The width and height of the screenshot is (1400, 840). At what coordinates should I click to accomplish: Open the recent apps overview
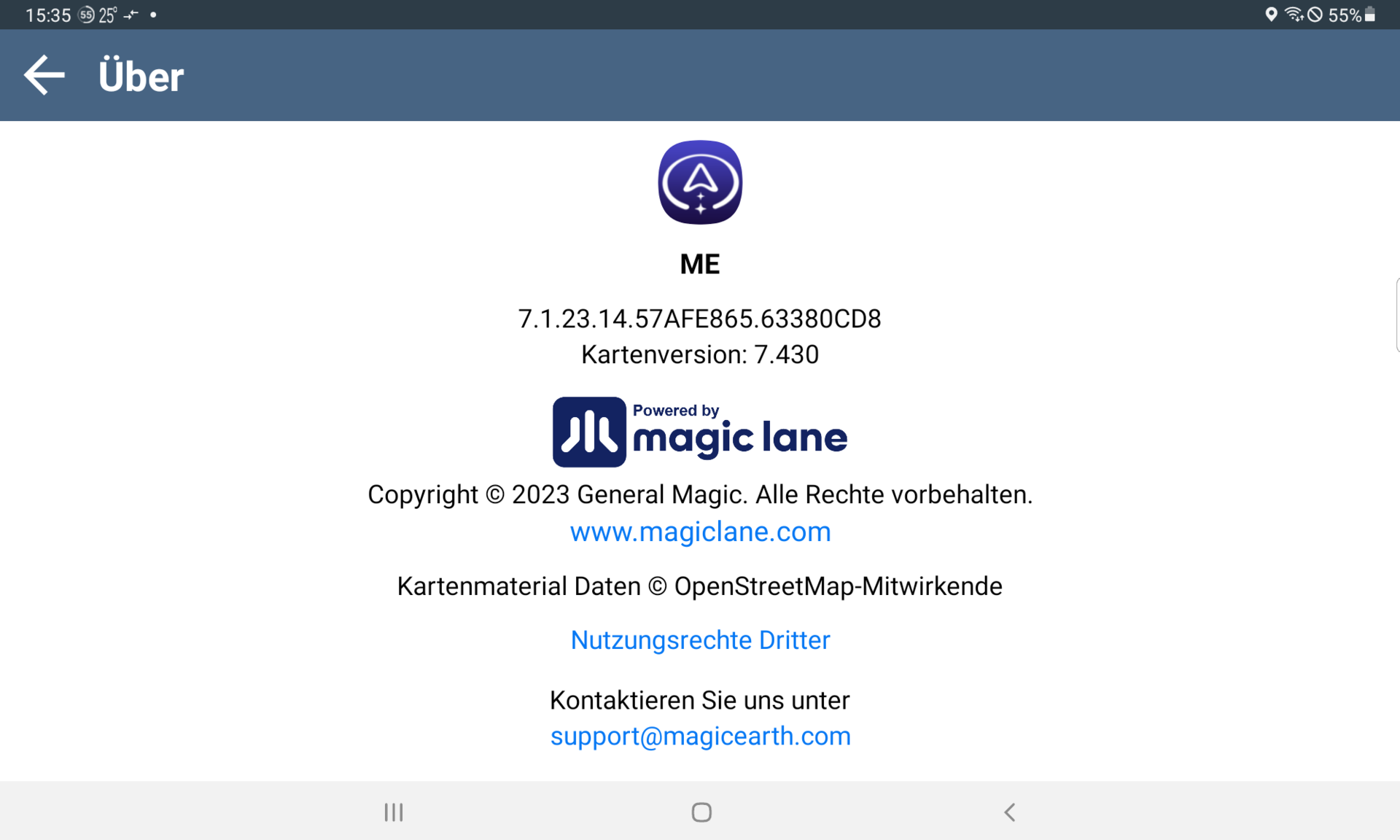(x=394, y=812)
